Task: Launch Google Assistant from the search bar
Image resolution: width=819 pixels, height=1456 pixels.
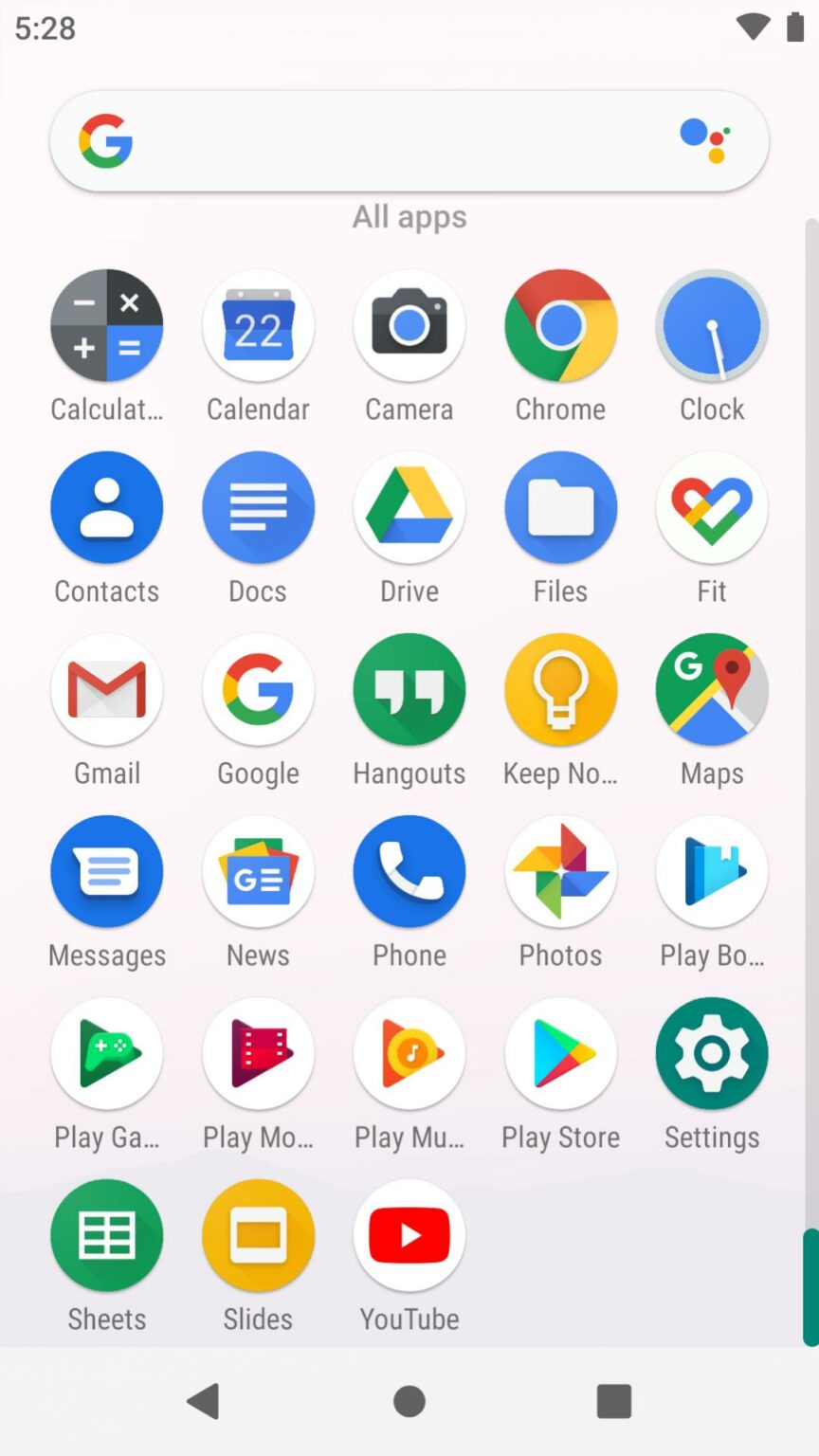Action: (704, 140)
